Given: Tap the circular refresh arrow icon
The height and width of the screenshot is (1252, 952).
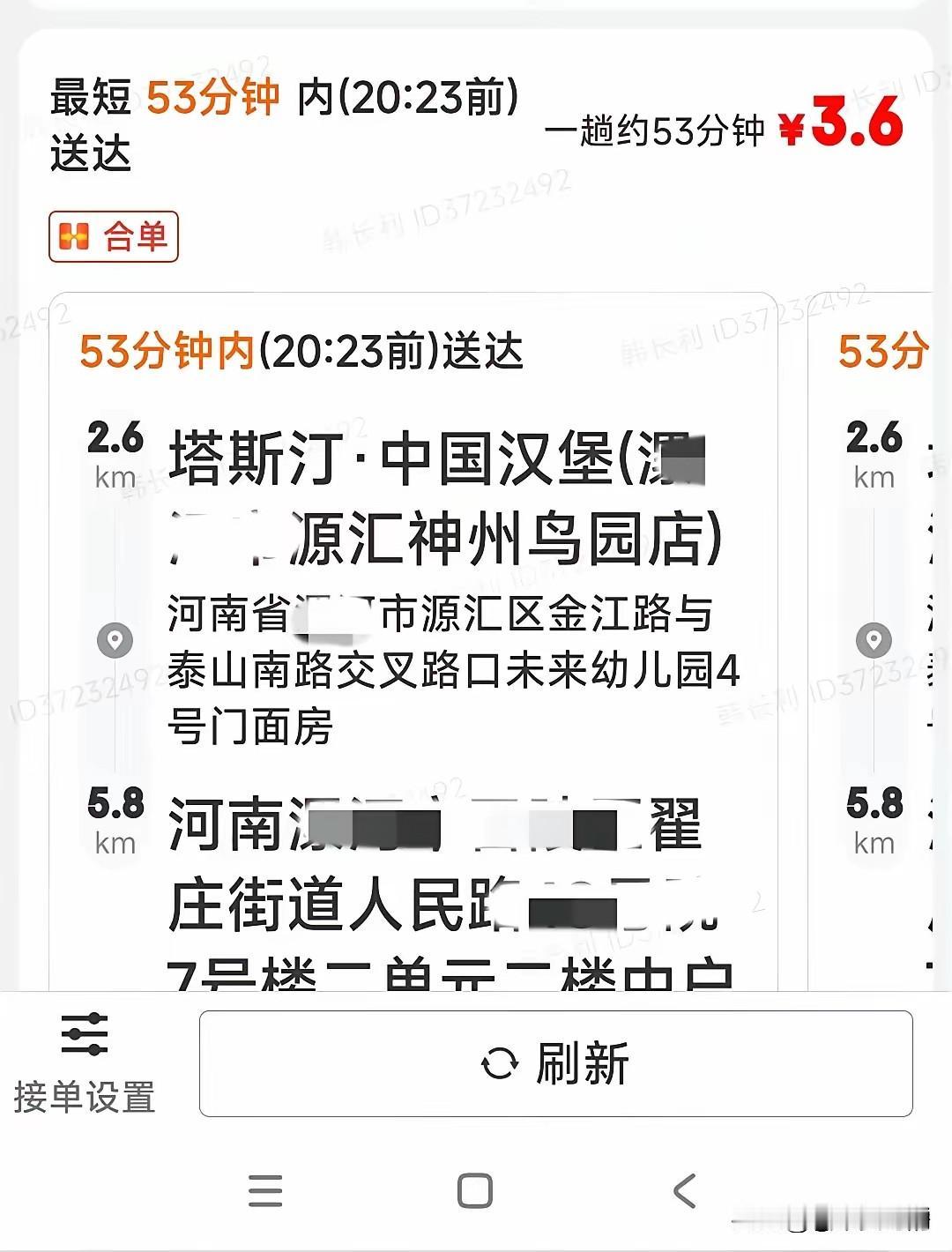Looking at the screenshot, I should (500, 1065).
